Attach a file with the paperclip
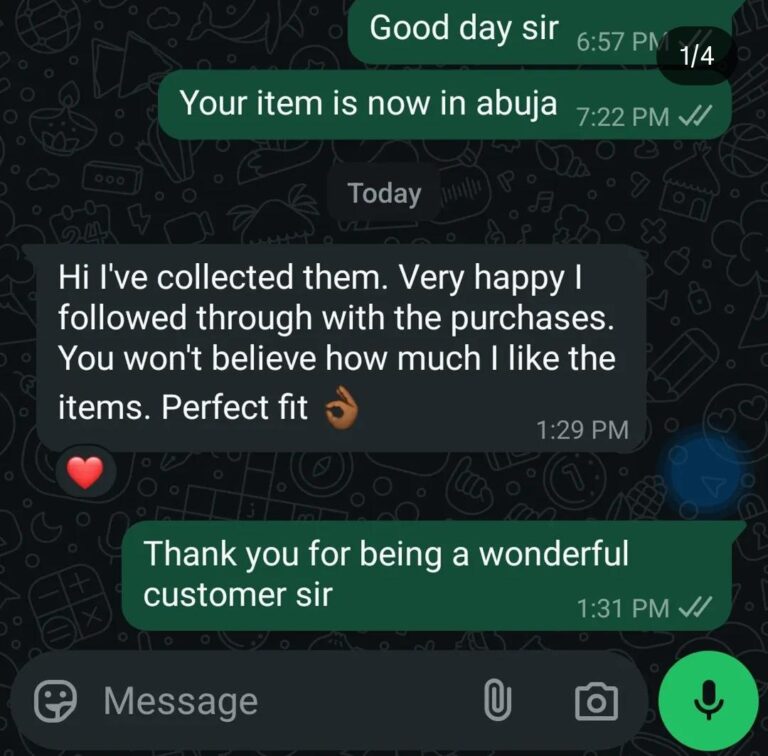The image size is (768, 756). pos(497,701)
